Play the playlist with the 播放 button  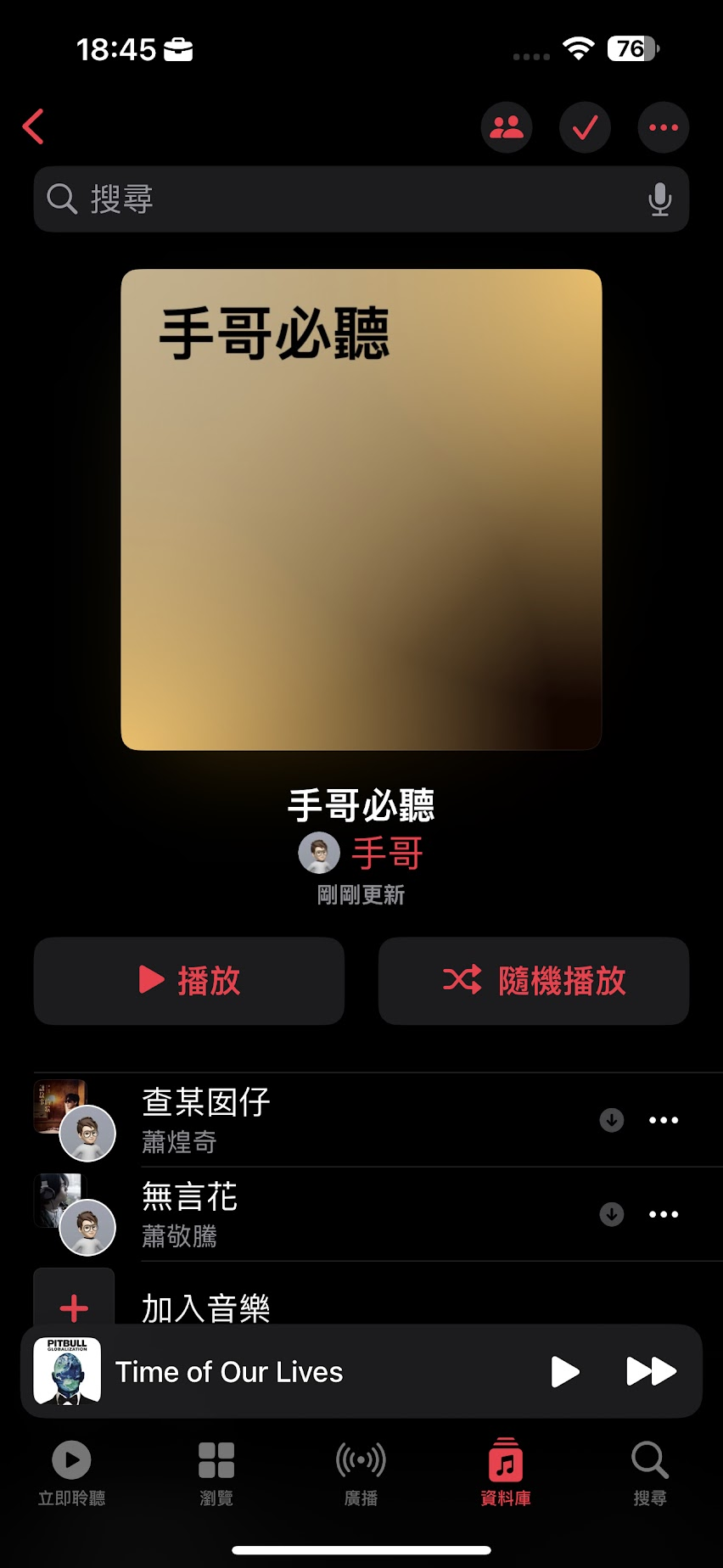[x=189, y=981]
